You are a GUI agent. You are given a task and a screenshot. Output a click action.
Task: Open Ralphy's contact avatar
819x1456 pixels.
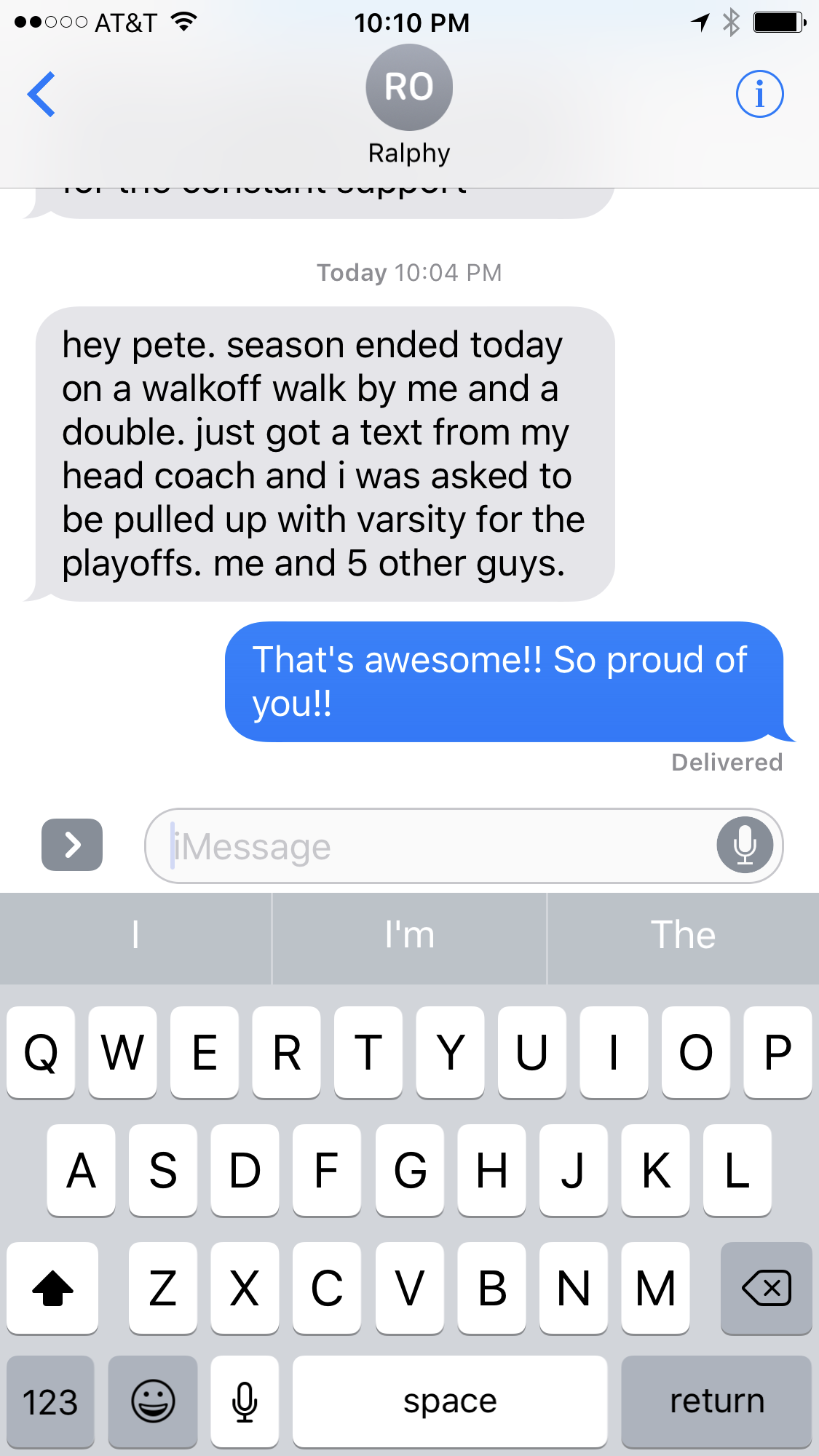click(409, 87)
